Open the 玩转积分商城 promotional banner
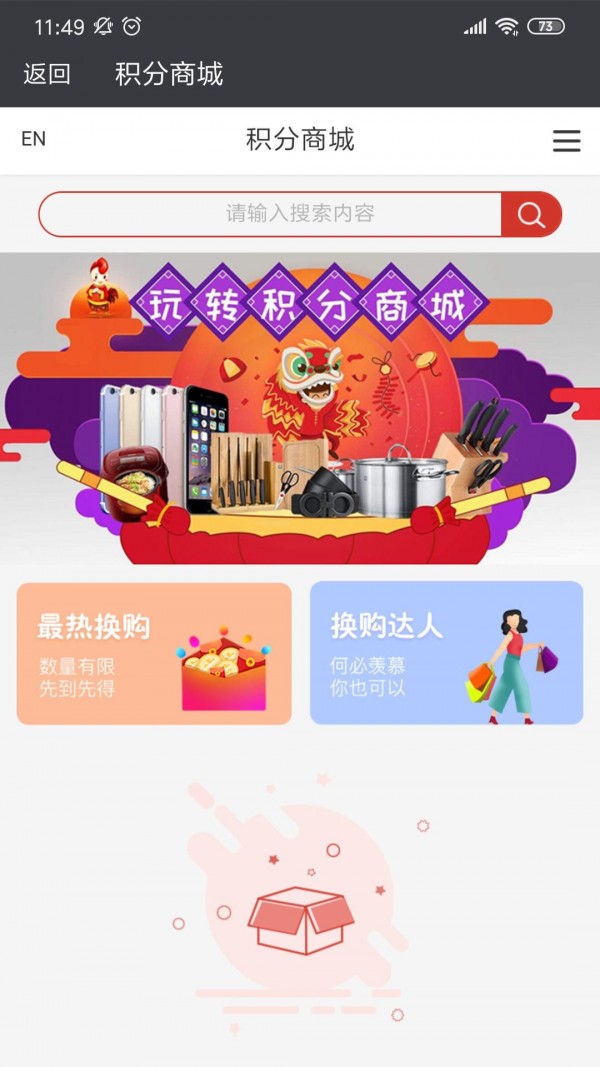 [300, 408]
